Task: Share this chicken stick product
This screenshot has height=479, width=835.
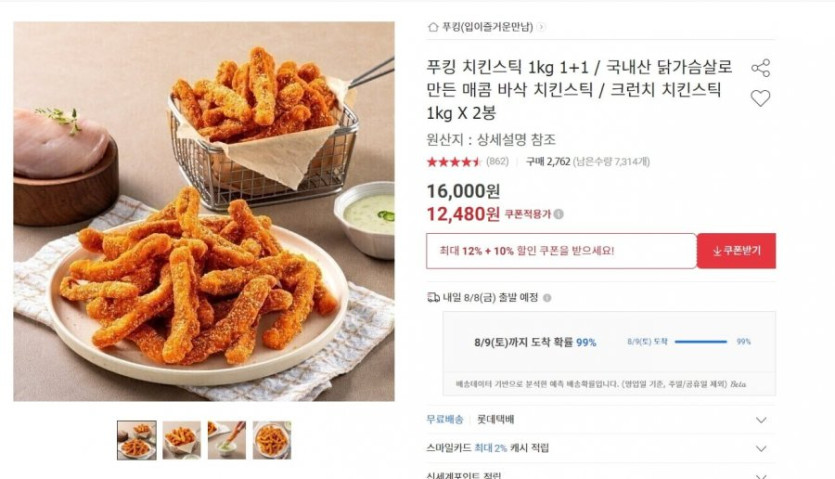Action: pyautogui.click(x=760, y=68)
